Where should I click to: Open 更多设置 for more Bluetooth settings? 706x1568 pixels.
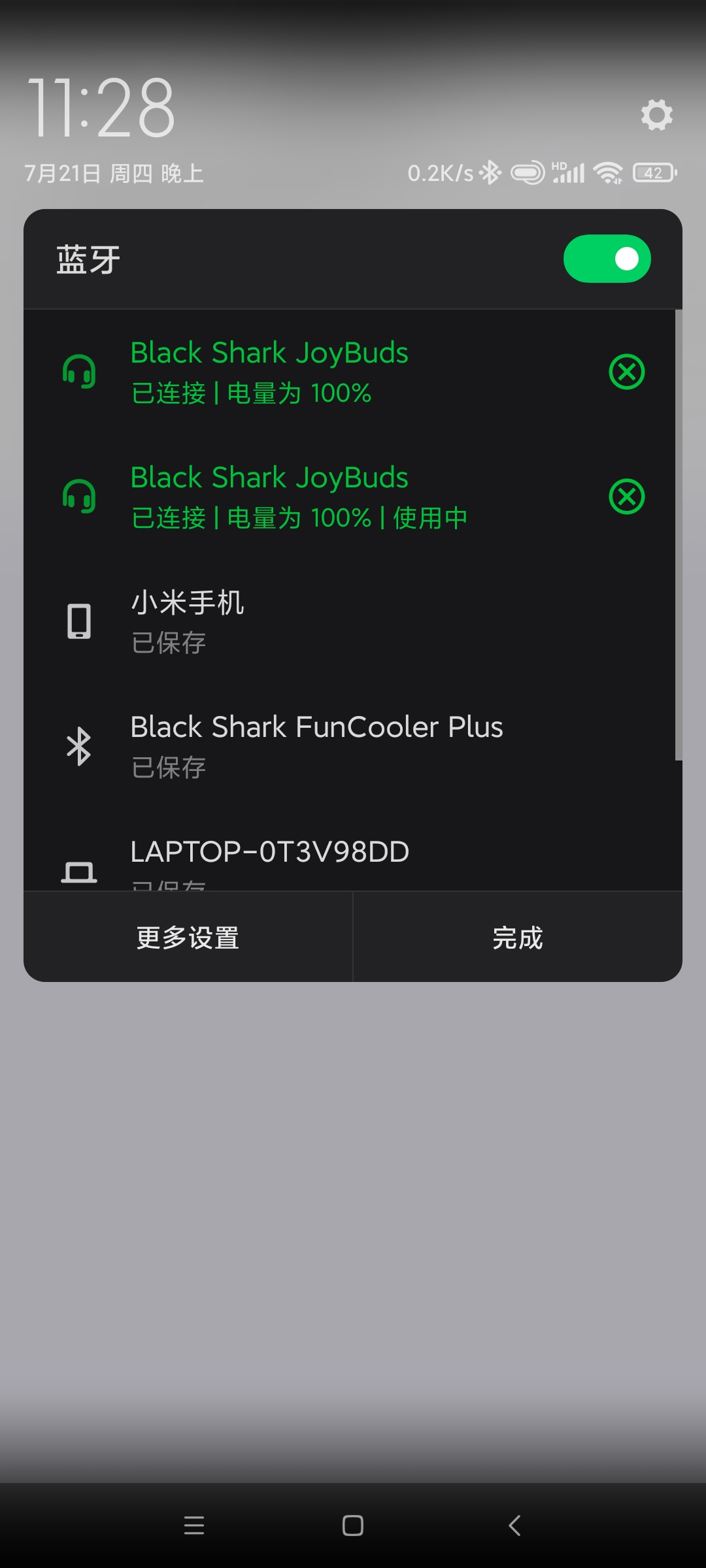click(x=188, y=938)
